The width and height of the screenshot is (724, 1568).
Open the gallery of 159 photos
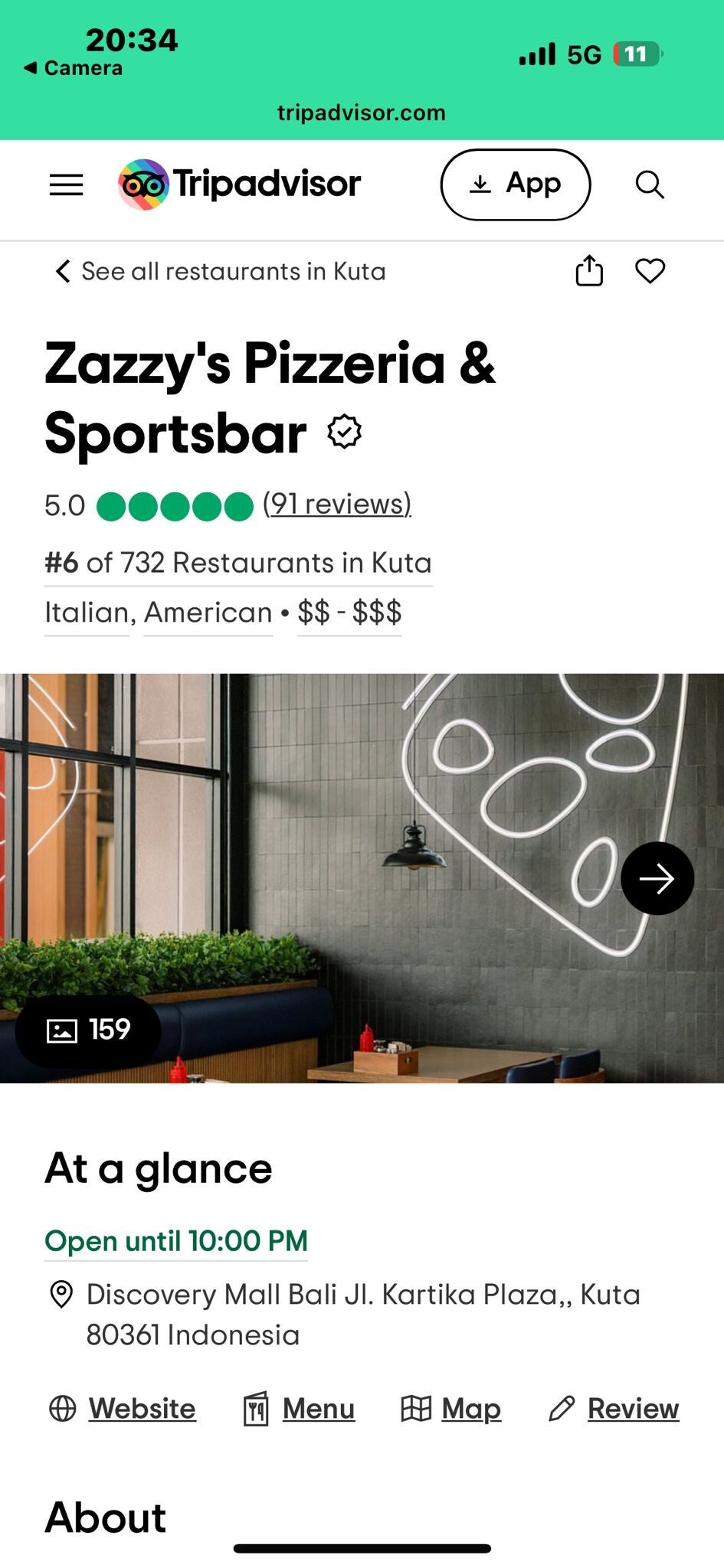click(x=89, y=1030)
